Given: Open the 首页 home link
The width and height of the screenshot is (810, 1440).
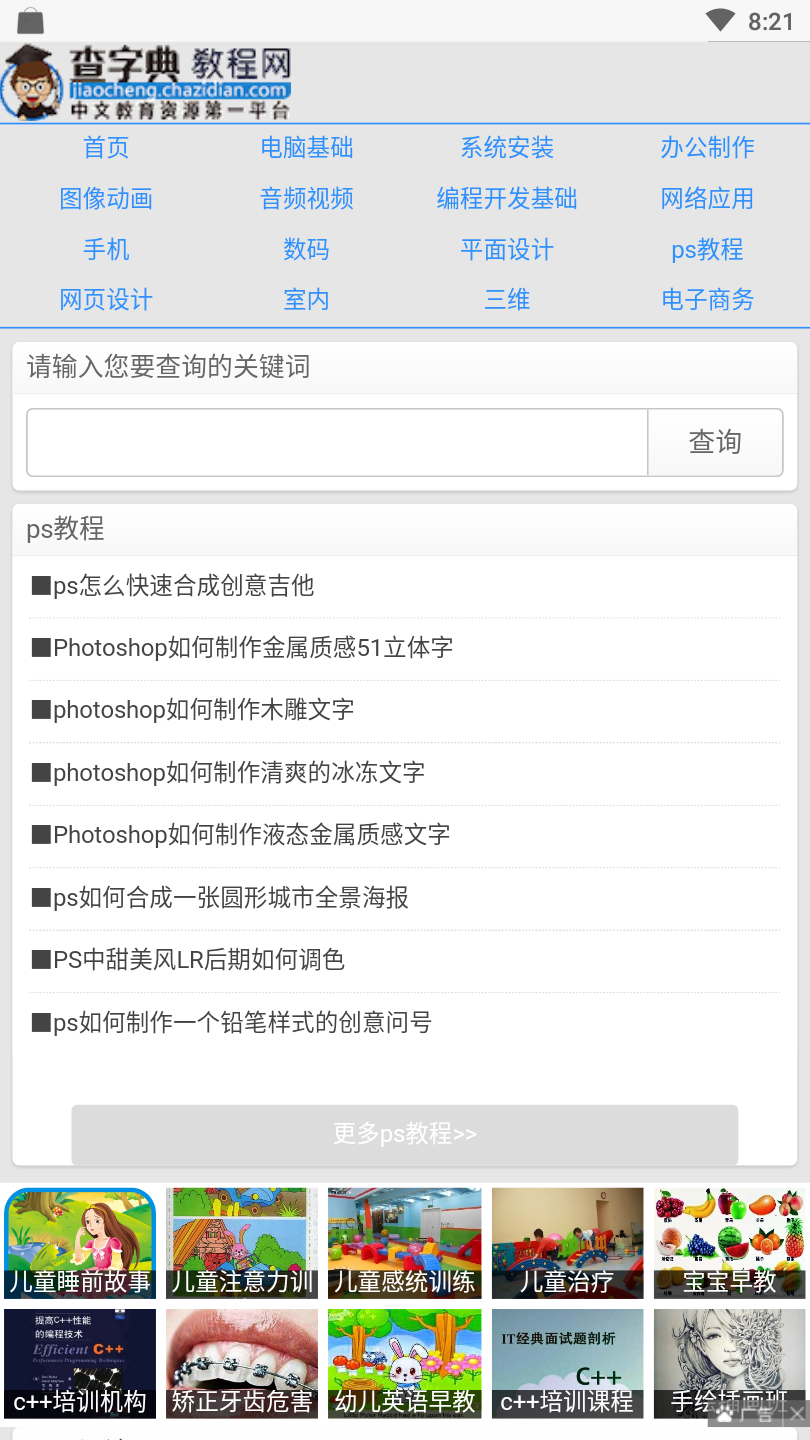Looking at the screenshot, I should coord(106,148).
